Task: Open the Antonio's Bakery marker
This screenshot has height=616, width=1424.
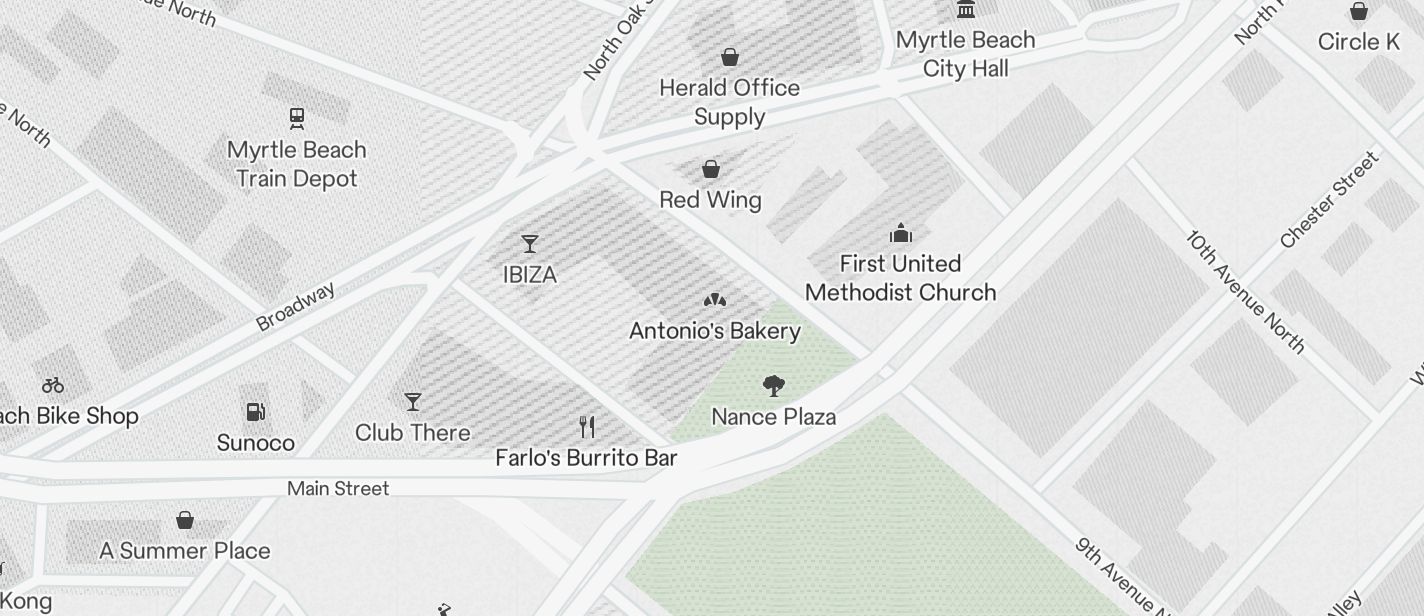Action: [714, 300]
